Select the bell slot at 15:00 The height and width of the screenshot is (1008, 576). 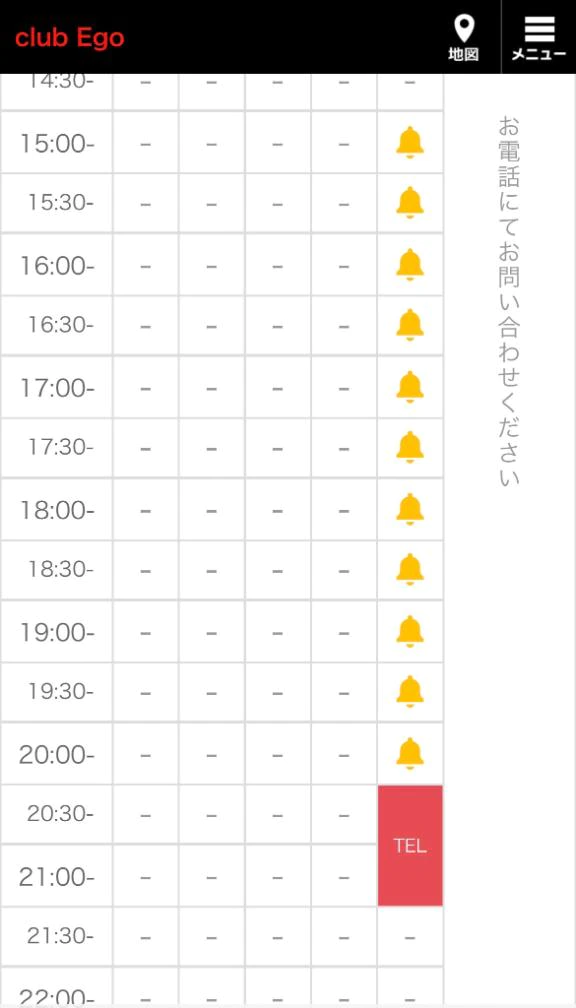410,143
